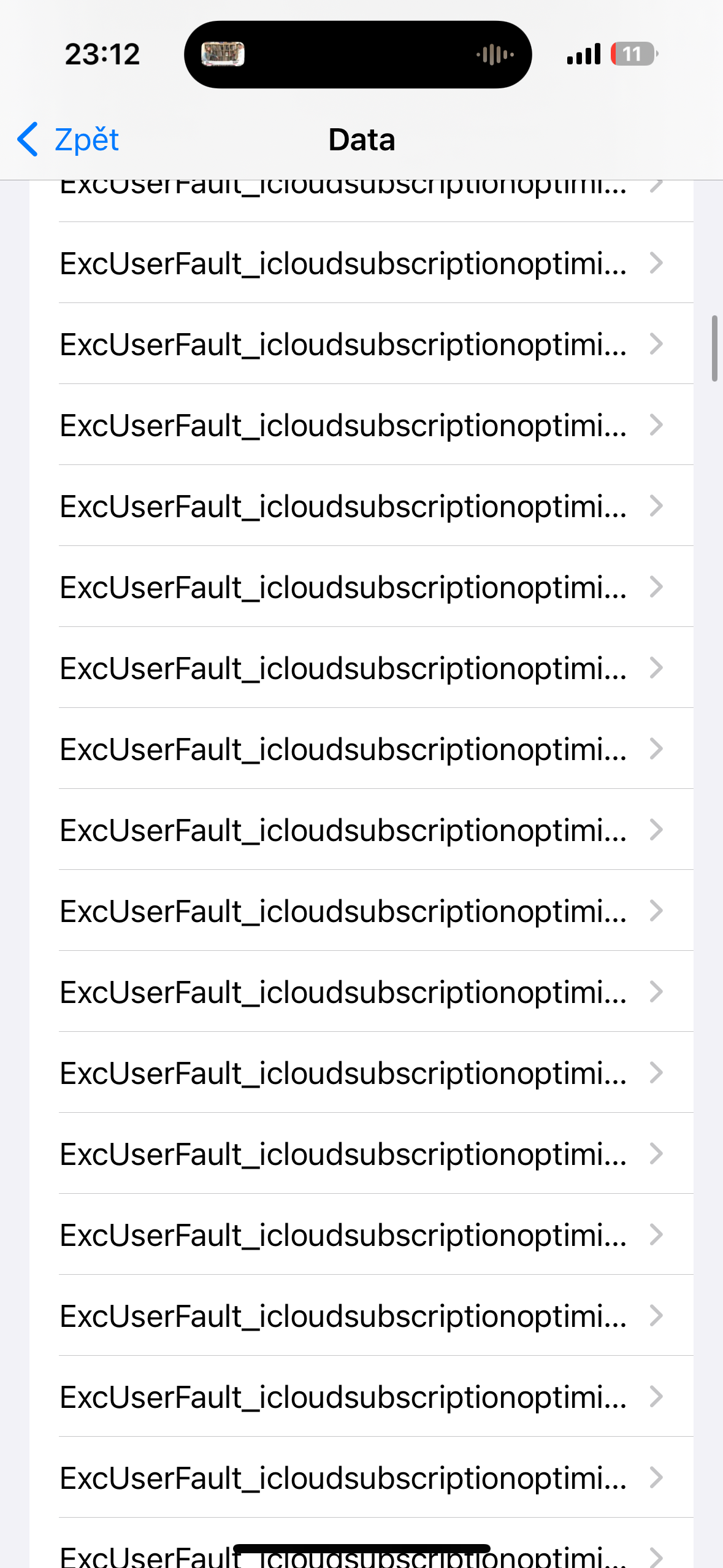Tap the disclosure chevron on the second ExcUserFault row

point(656,264)
